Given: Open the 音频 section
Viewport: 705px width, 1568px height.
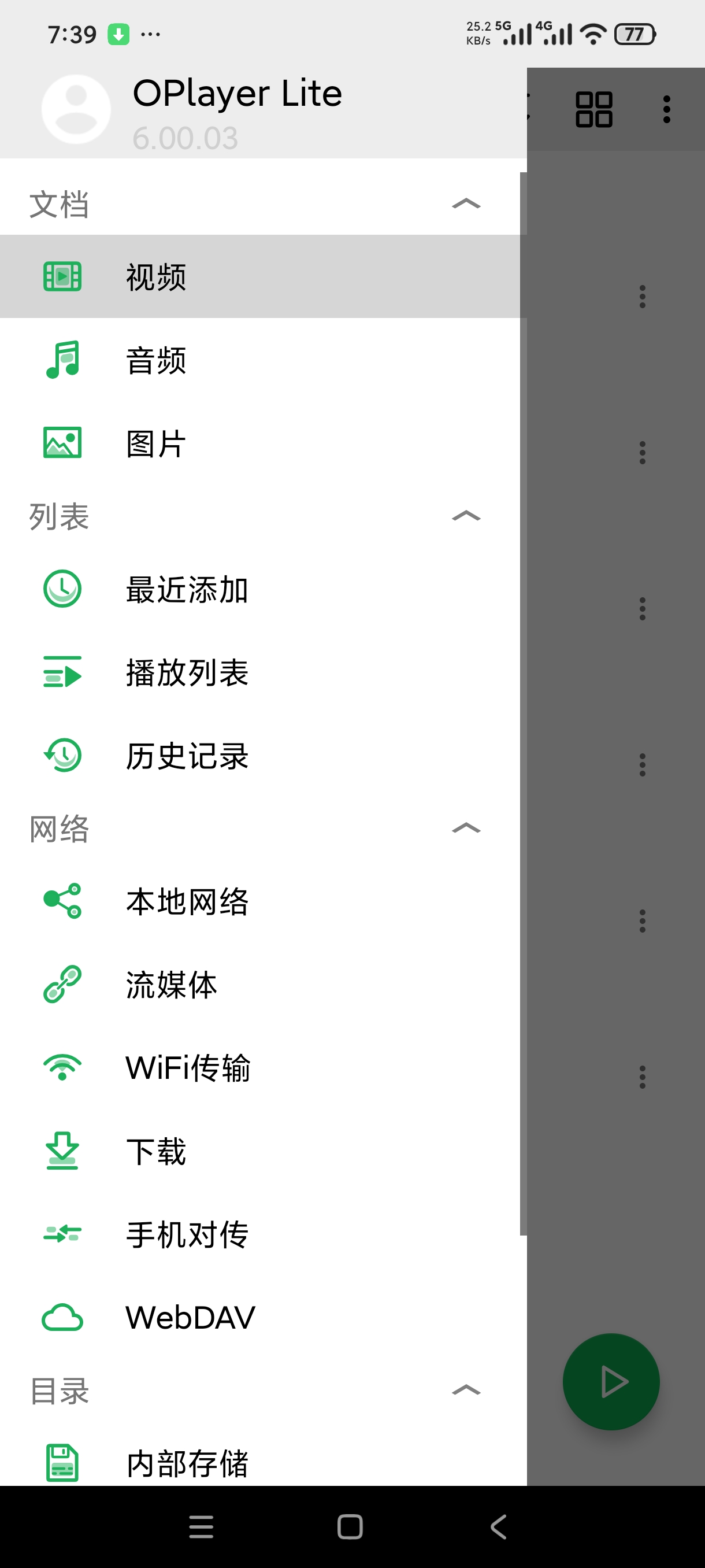Looking at the screenshot, I should [x=261, y=360].
